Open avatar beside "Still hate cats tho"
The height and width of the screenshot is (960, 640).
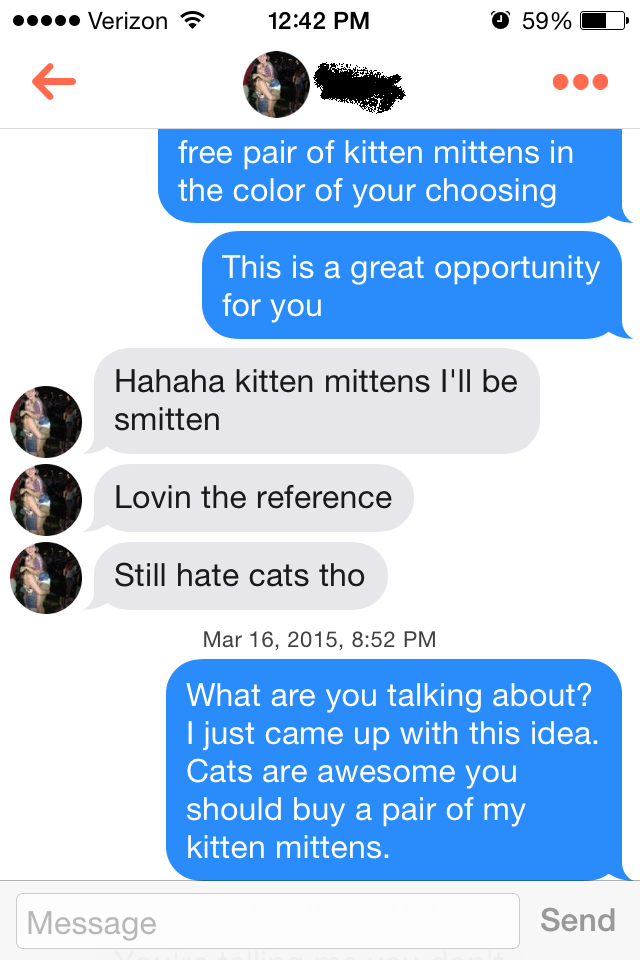[x=46, y=578]
